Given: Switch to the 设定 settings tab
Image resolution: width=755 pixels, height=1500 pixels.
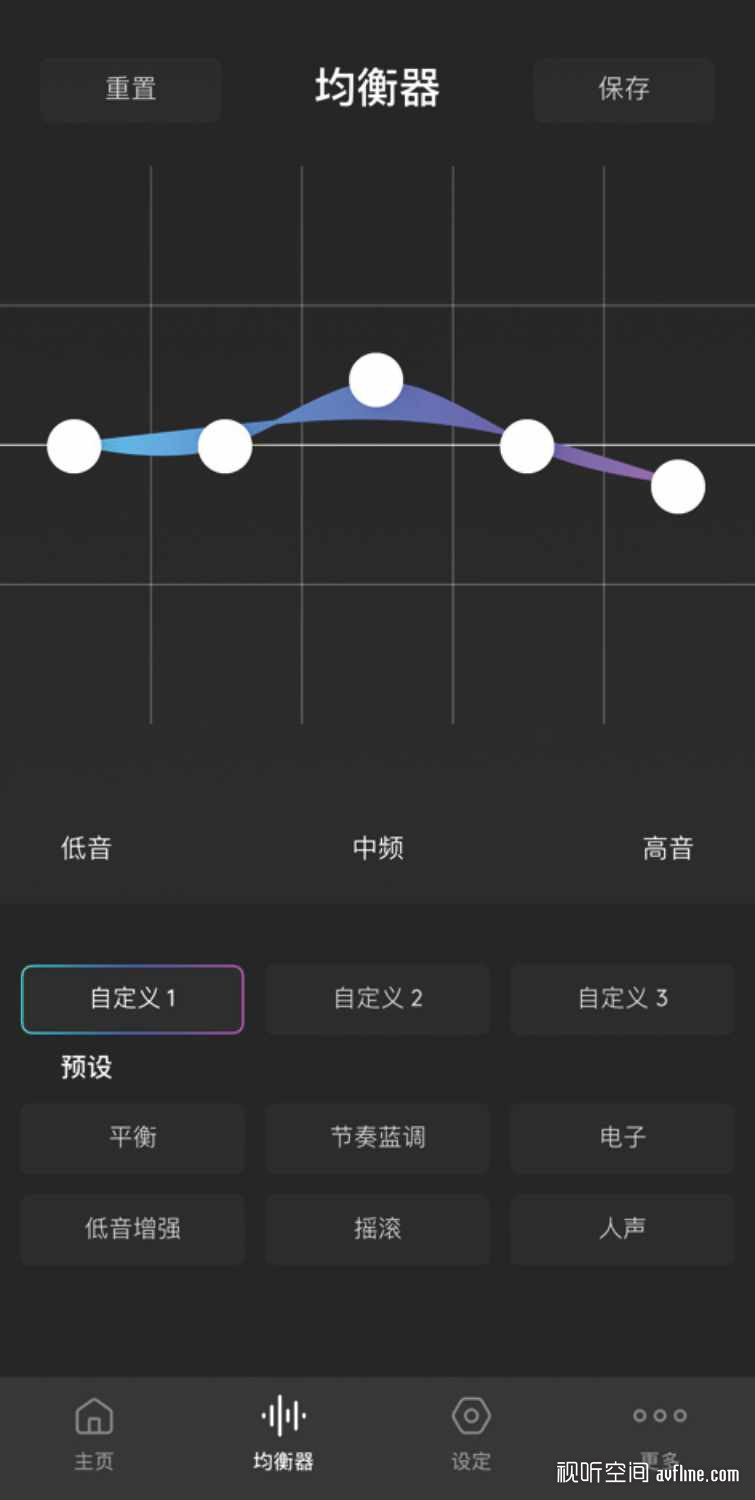Looking at the screenshot, I should 471,1435.
